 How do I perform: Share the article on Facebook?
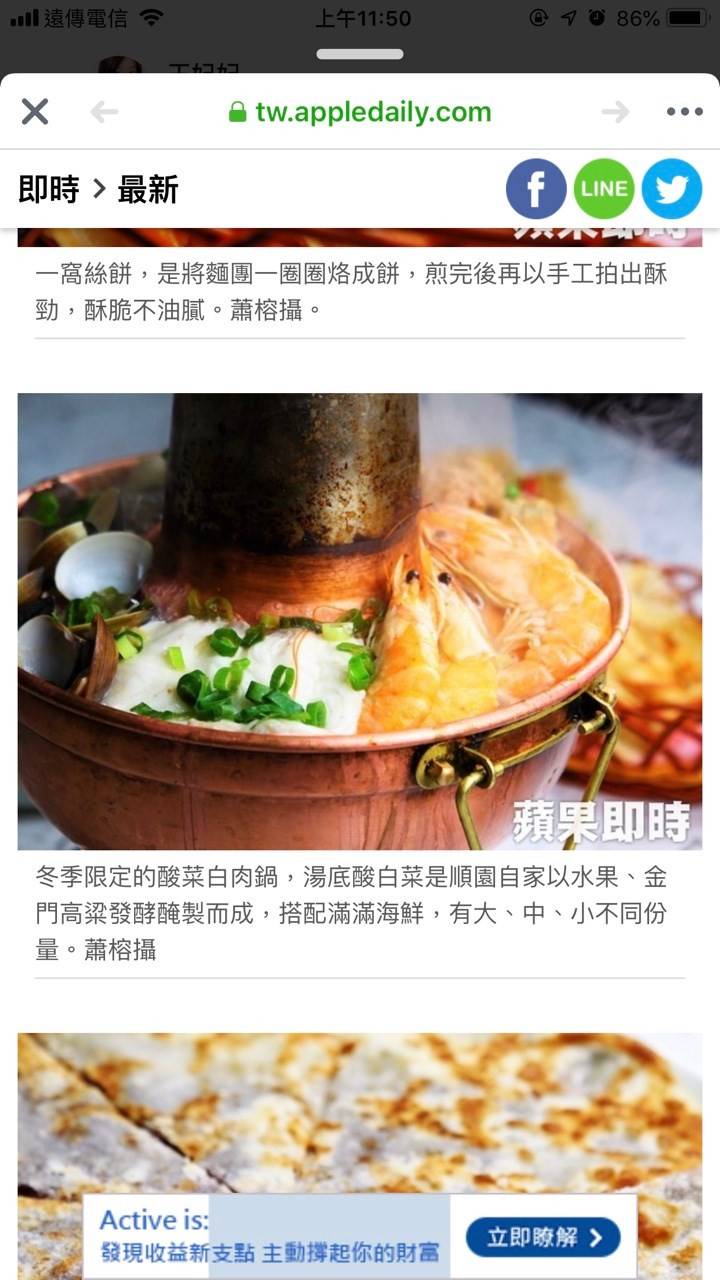point(536,188)
